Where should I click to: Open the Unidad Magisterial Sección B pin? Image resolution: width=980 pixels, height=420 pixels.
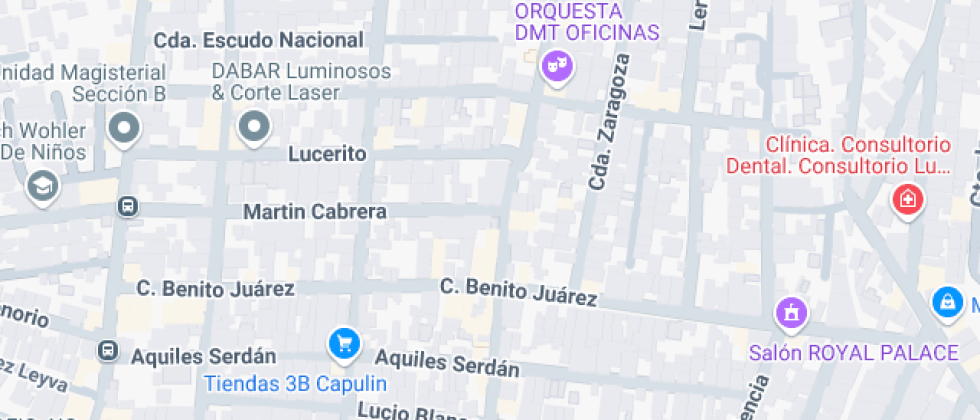125,127
